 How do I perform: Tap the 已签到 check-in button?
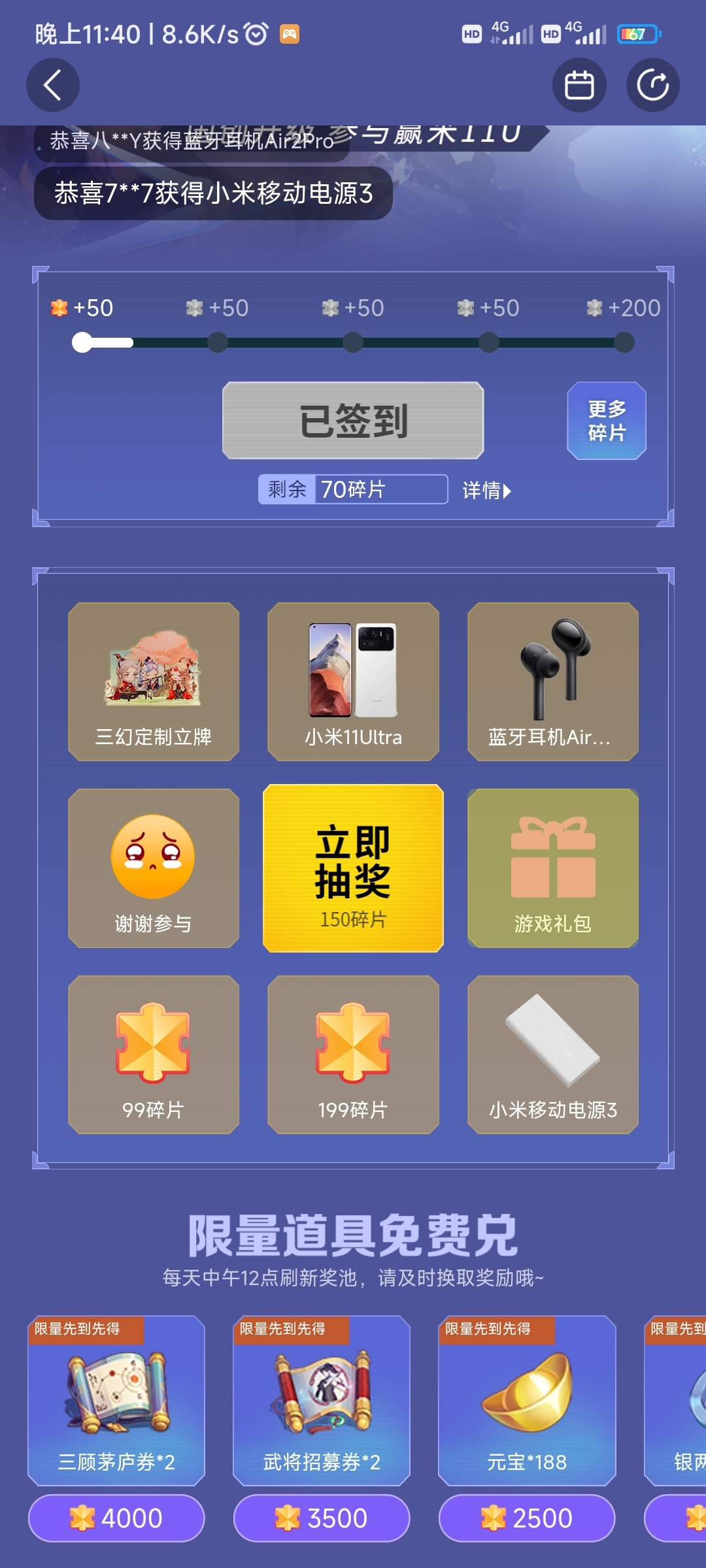pyautogui.click(x=353, y=420)
